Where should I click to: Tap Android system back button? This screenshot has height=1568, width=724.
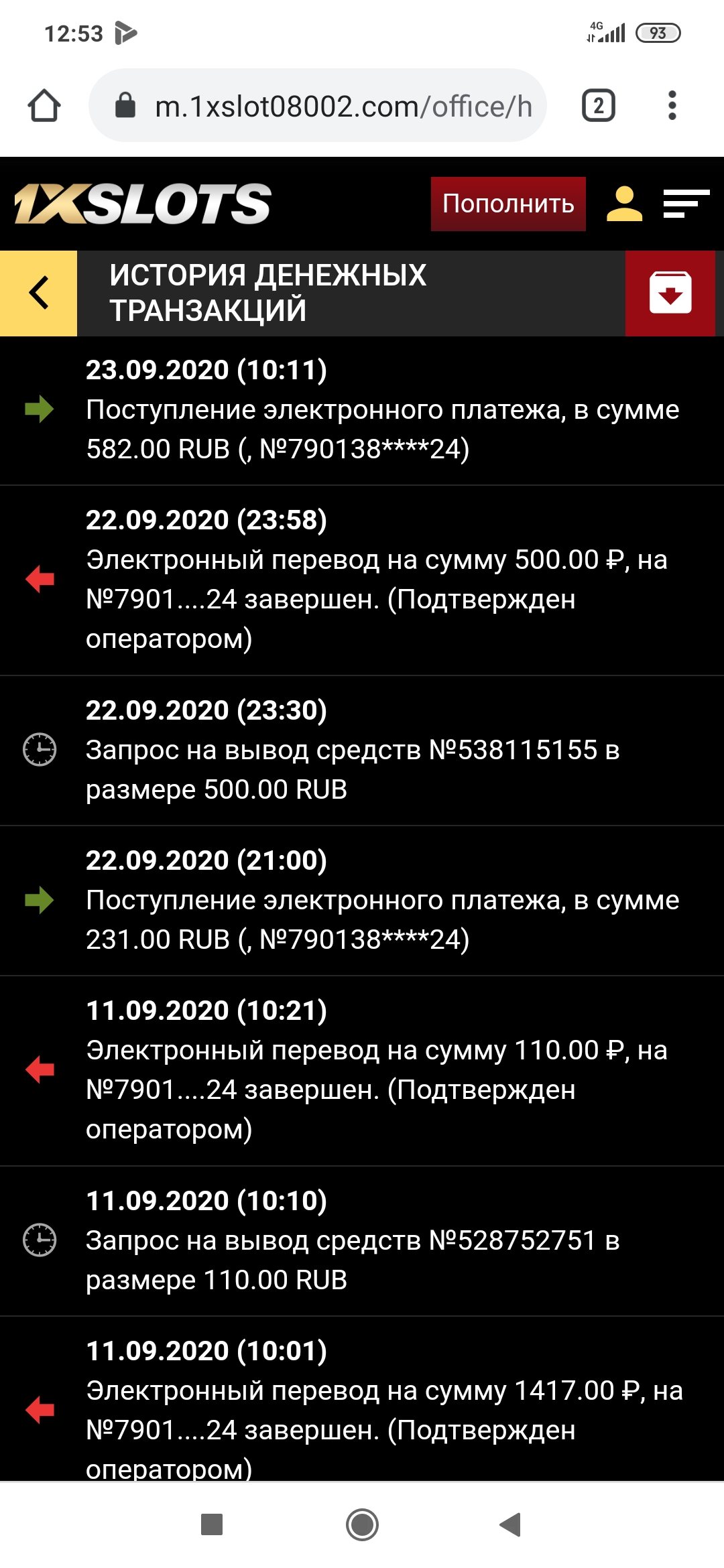[511, 1524]
